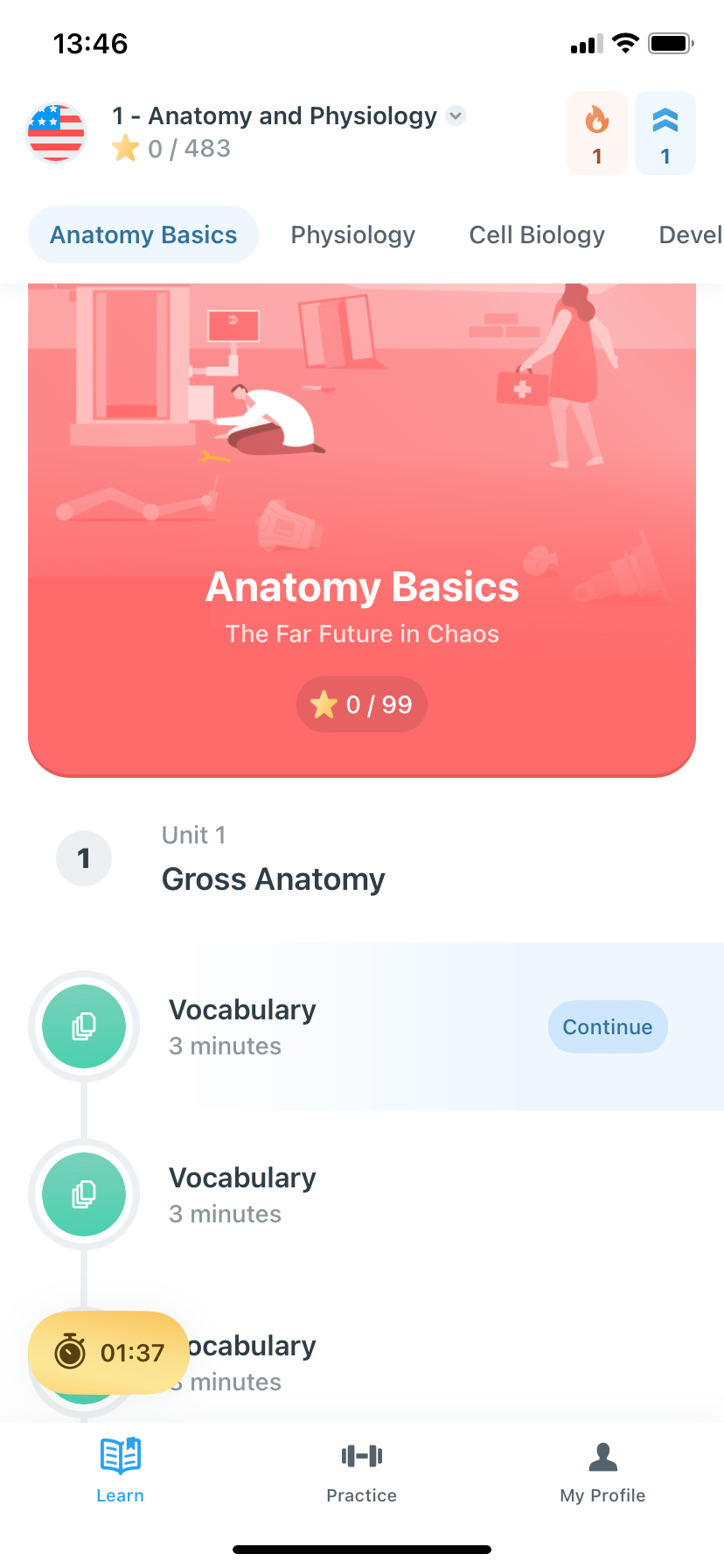Expand the Anatomy and Physiology course dropdown

tap(456, 115)
